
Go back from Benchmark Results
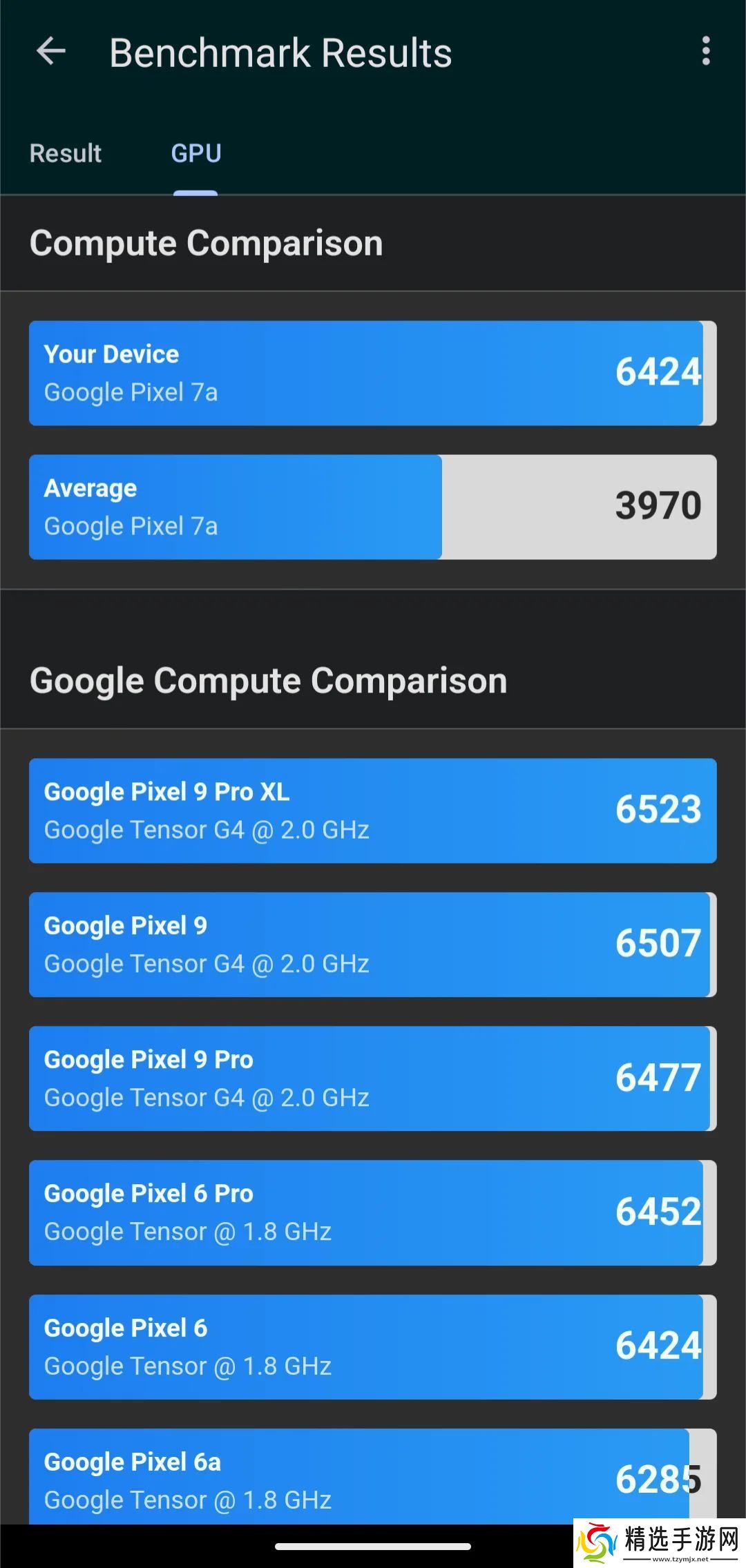51,52
